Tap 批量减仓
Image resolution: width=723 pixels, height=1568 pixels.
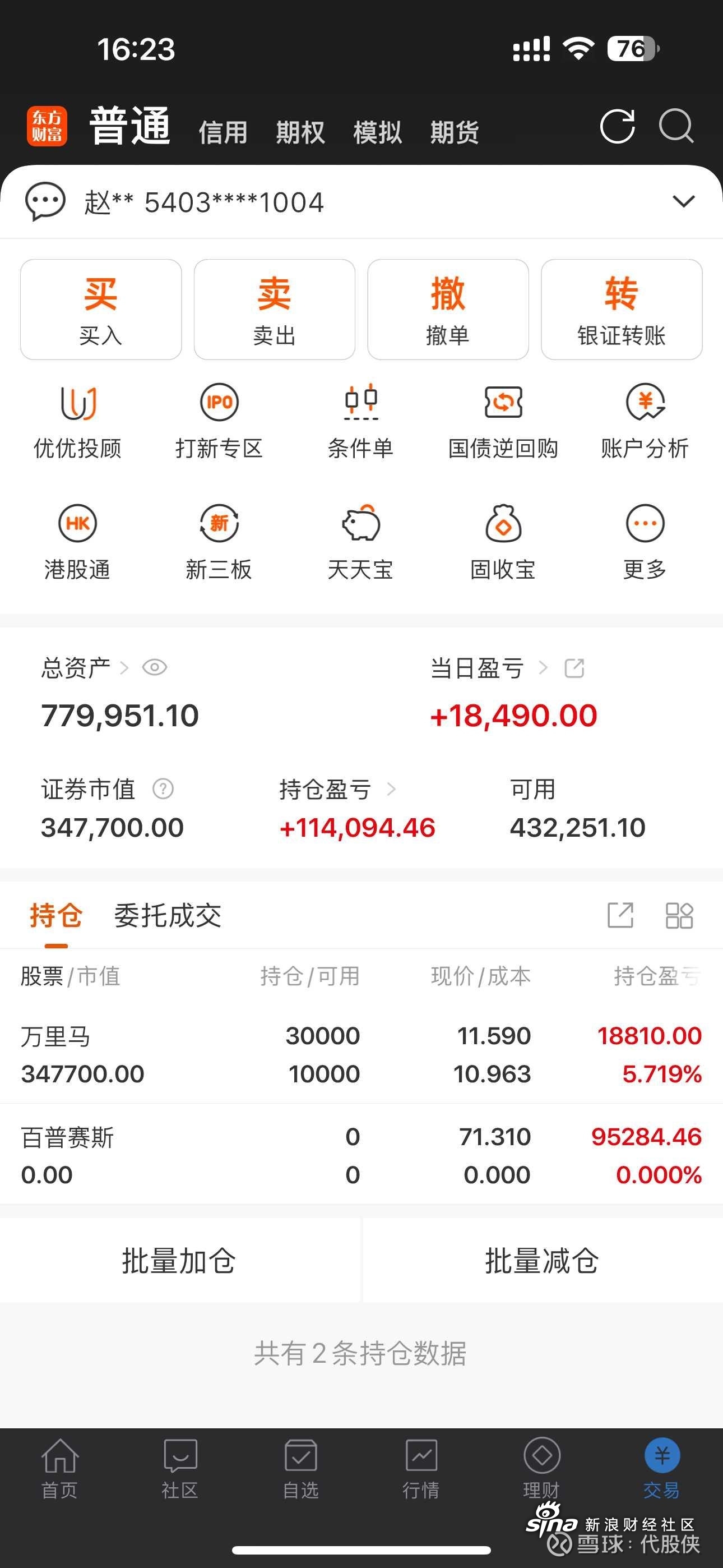point(543,1260)
